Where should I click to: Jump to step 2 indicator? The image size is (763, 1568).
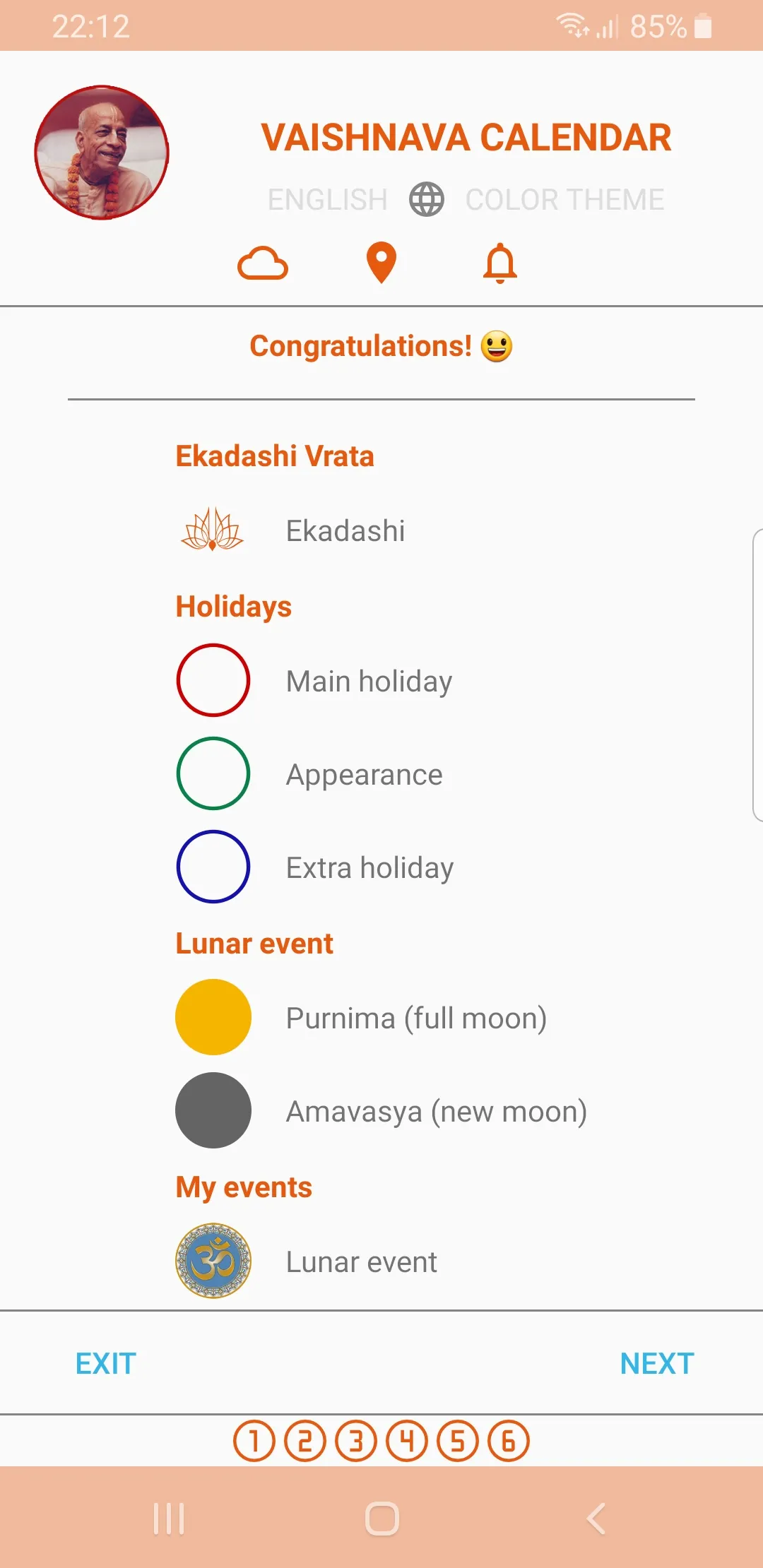(x=305, y=1441)
